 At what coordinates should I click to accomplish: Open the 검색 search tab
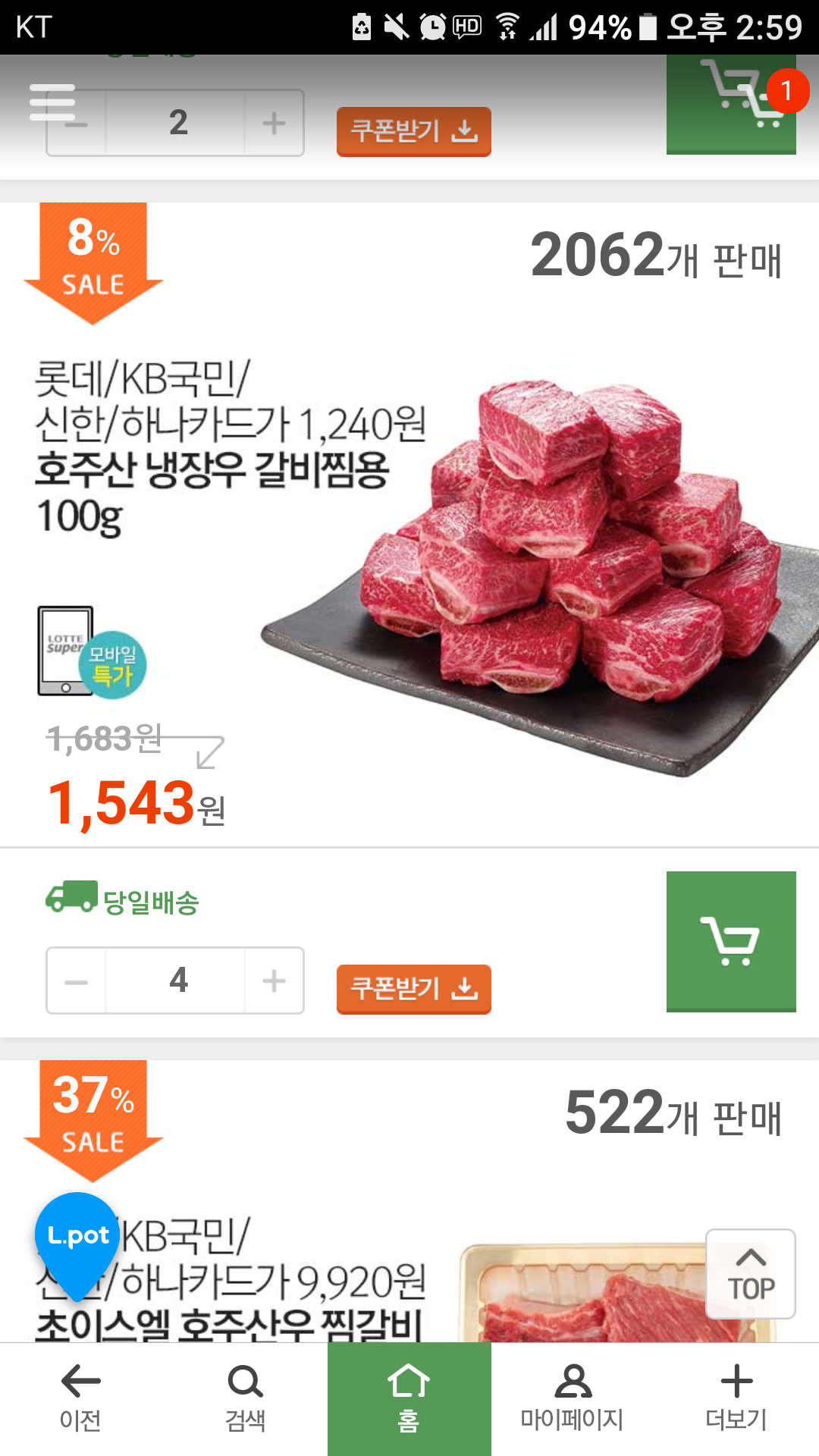(245, 1399)
